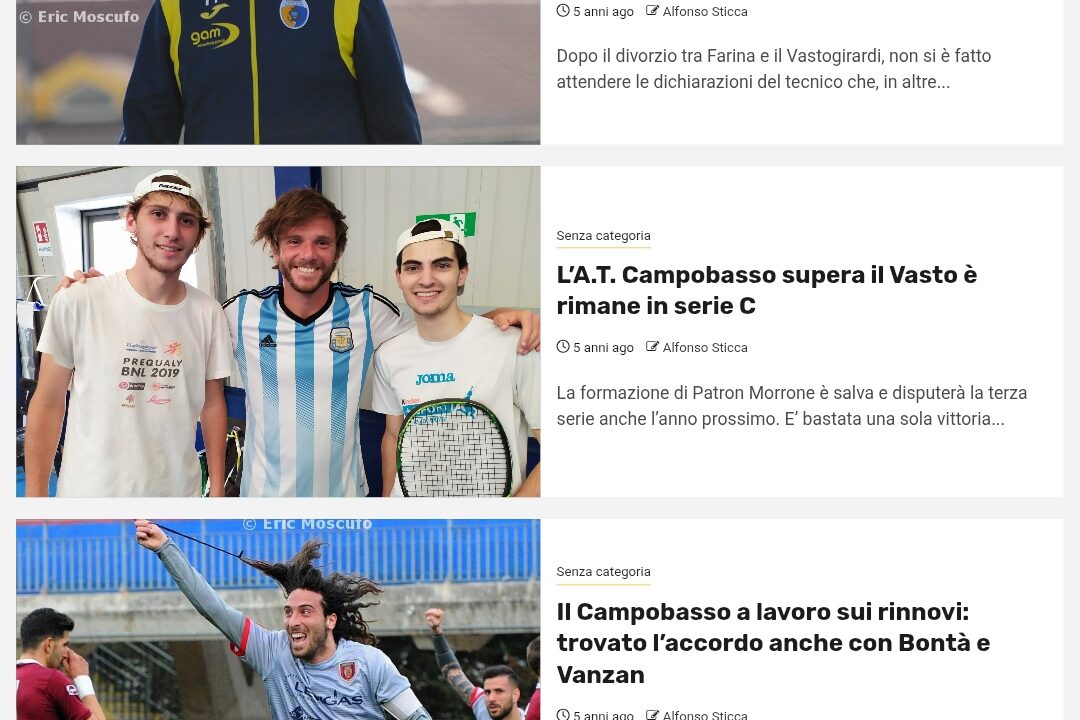Viewport: 1080px width, 720px height.
Task: Open the coach photo thumbnail by Eric Moscufo
Action: 278,72
